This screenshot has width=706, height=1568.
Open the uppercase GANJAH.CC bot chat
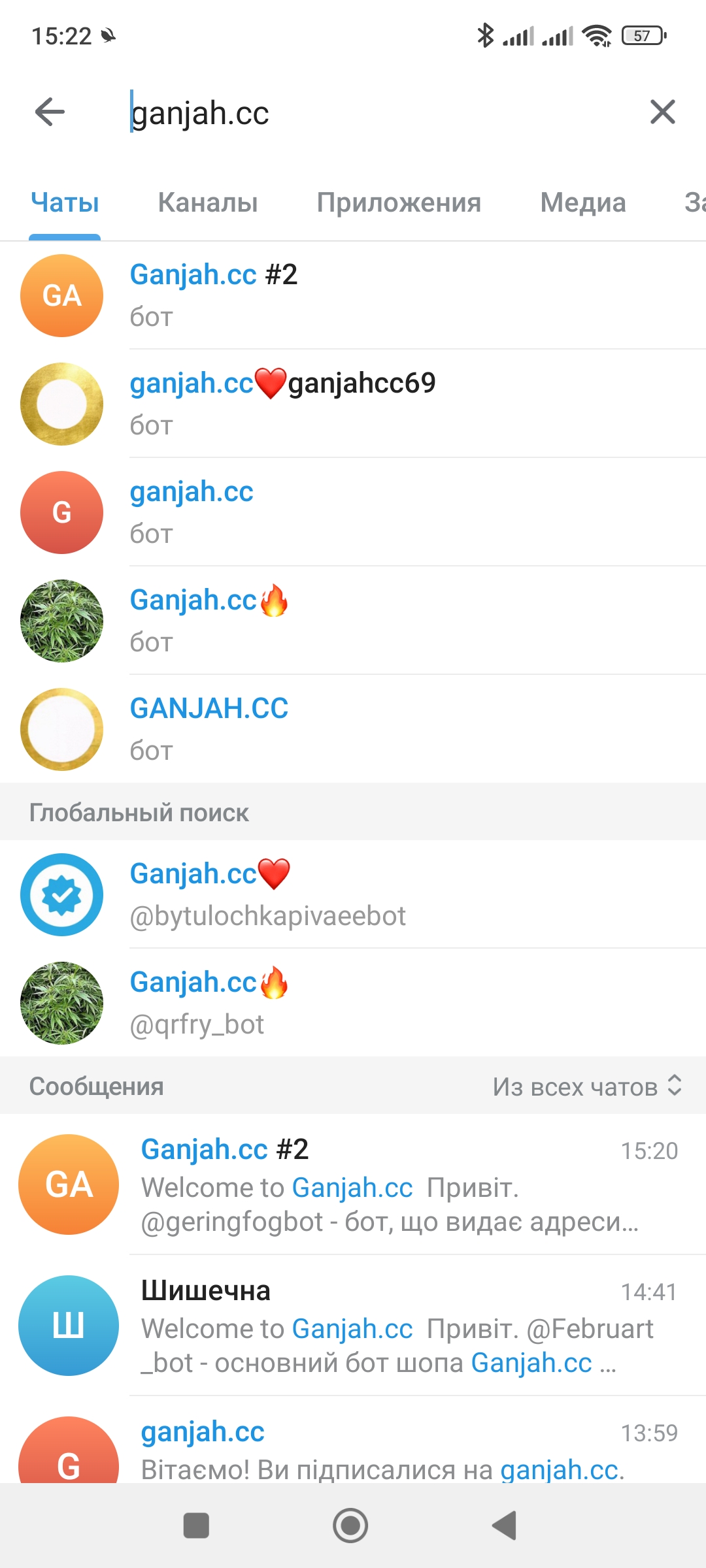(x=353, y=729)
